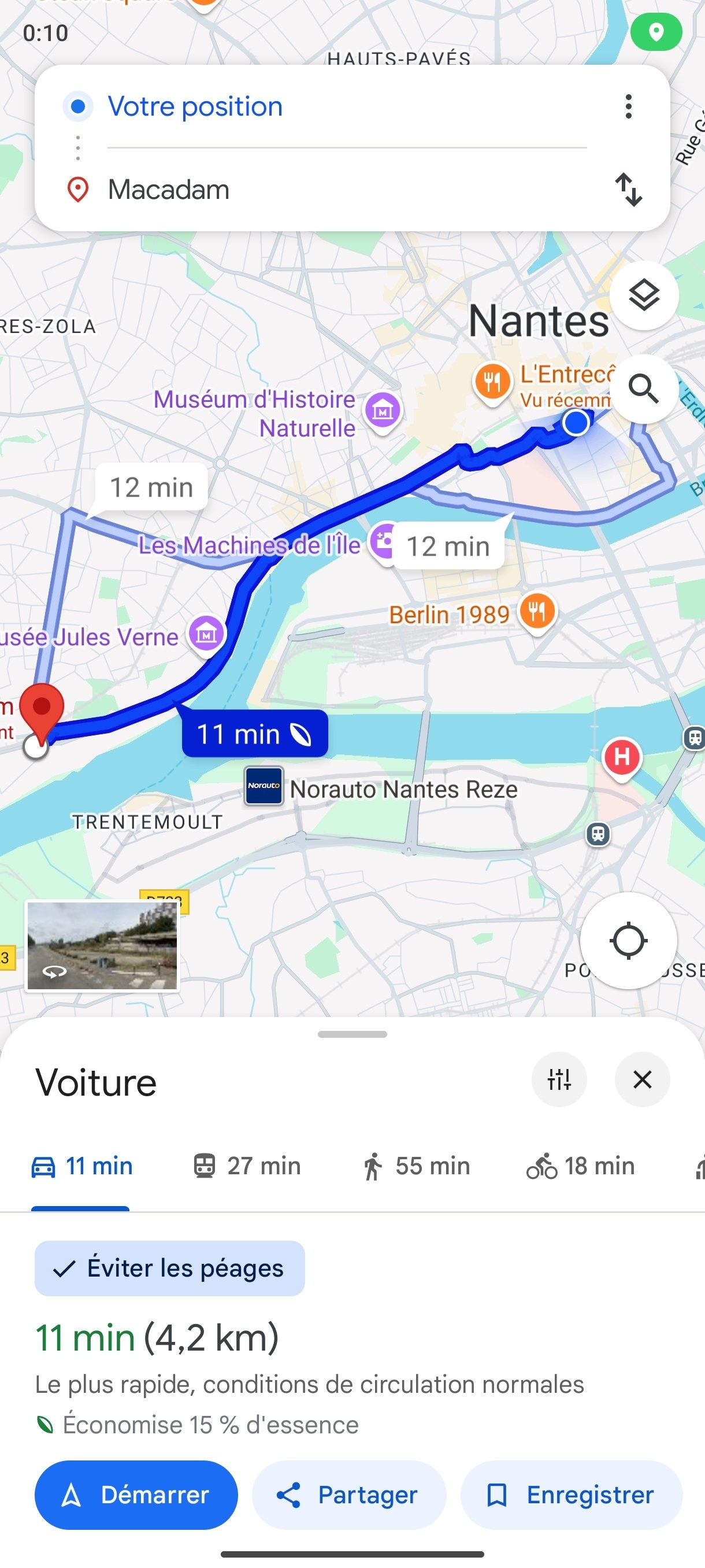Select the car tab showing 11 min
This screenshot has width=705, height=1568.
click(x=81, y=1166)
